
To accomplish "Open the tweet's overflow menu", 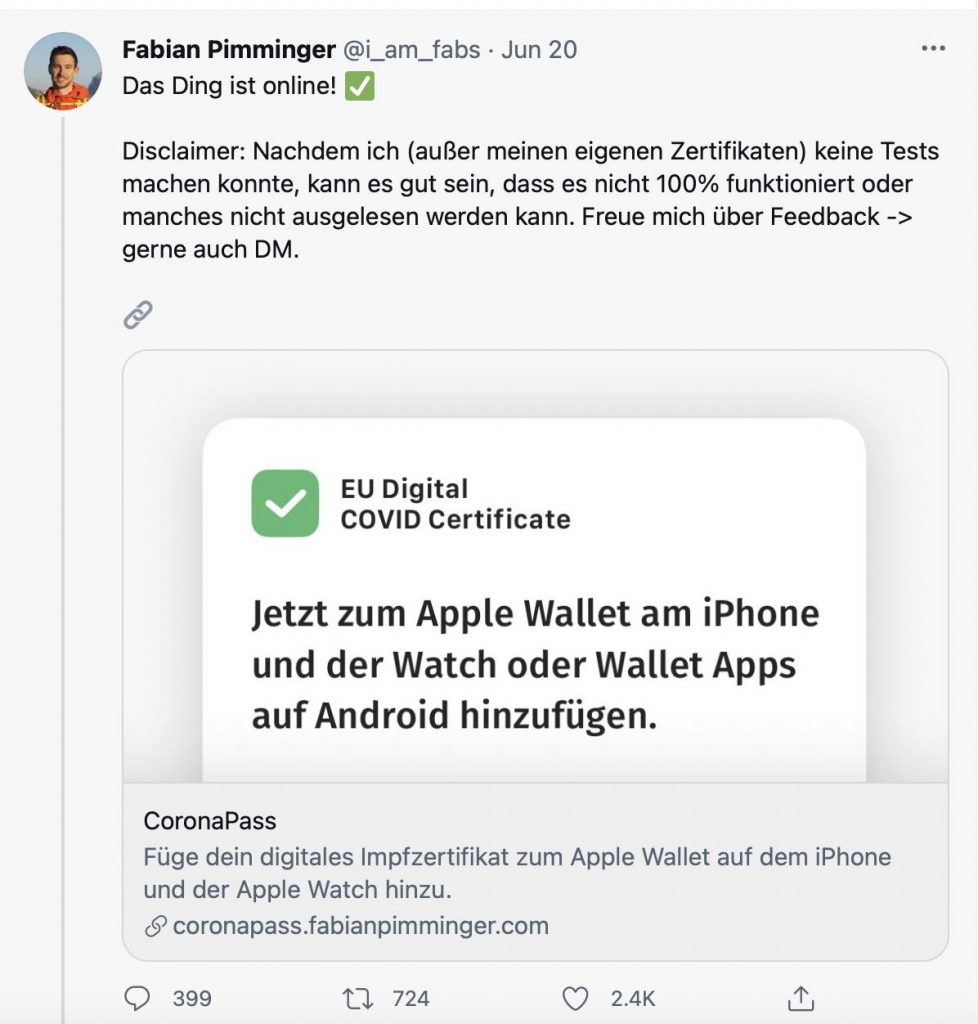I will pos(932,48).
